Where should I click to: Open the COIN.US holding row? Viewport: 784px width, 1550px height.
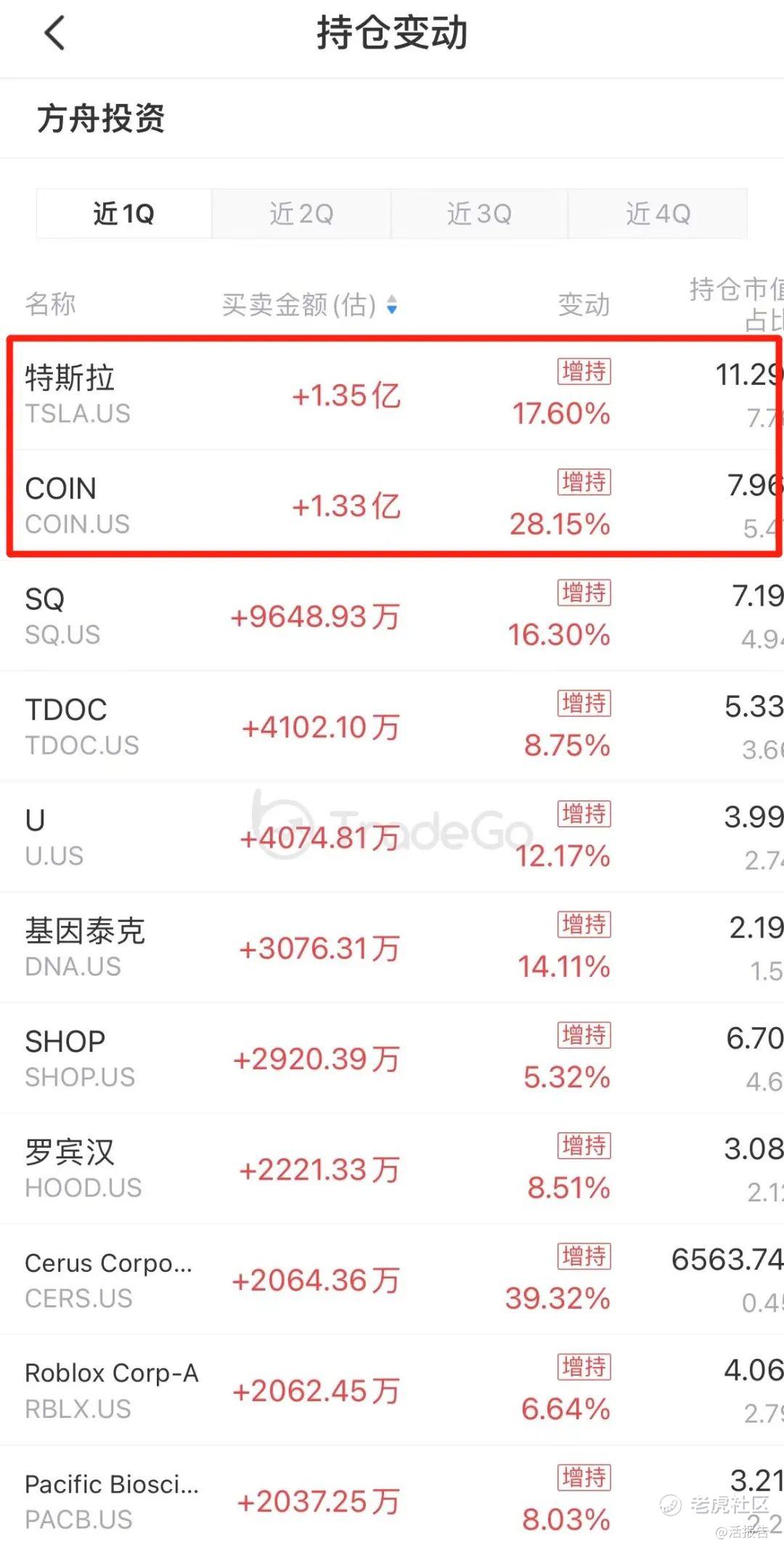coord(392,505)
